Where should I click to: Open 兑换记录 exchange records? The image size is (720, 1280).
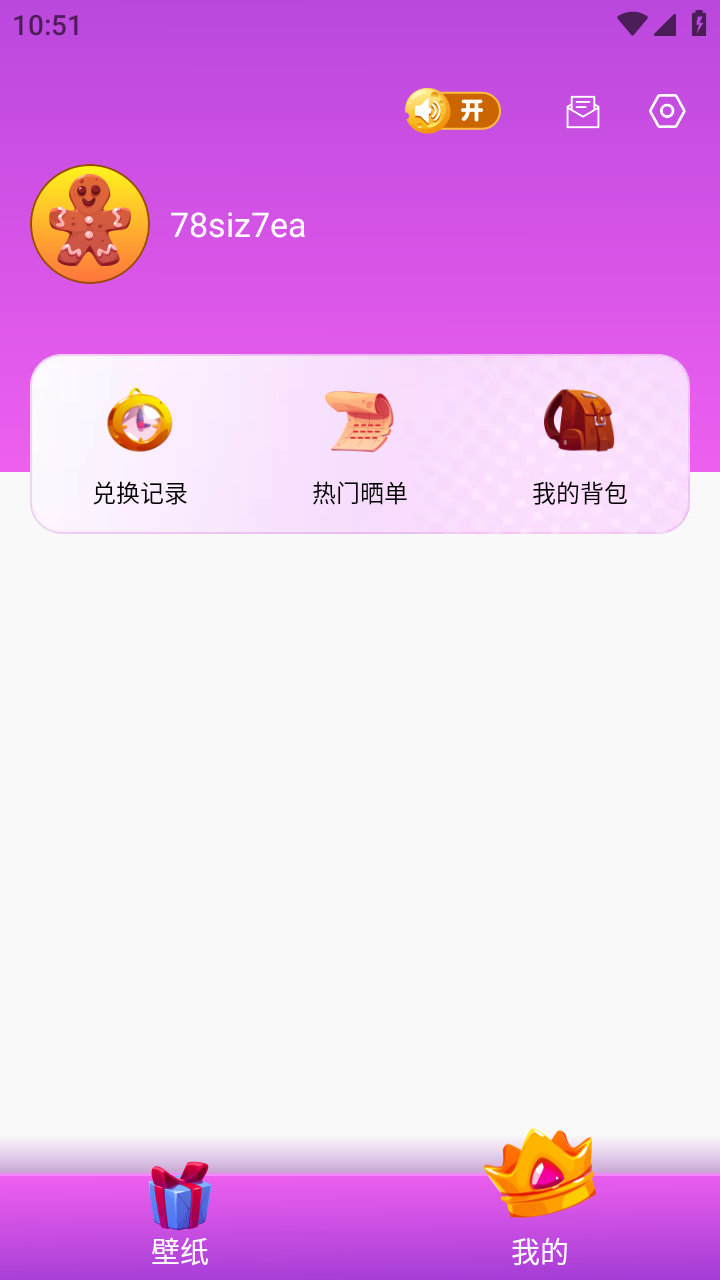pyautogui.click(x=140, y=445)
